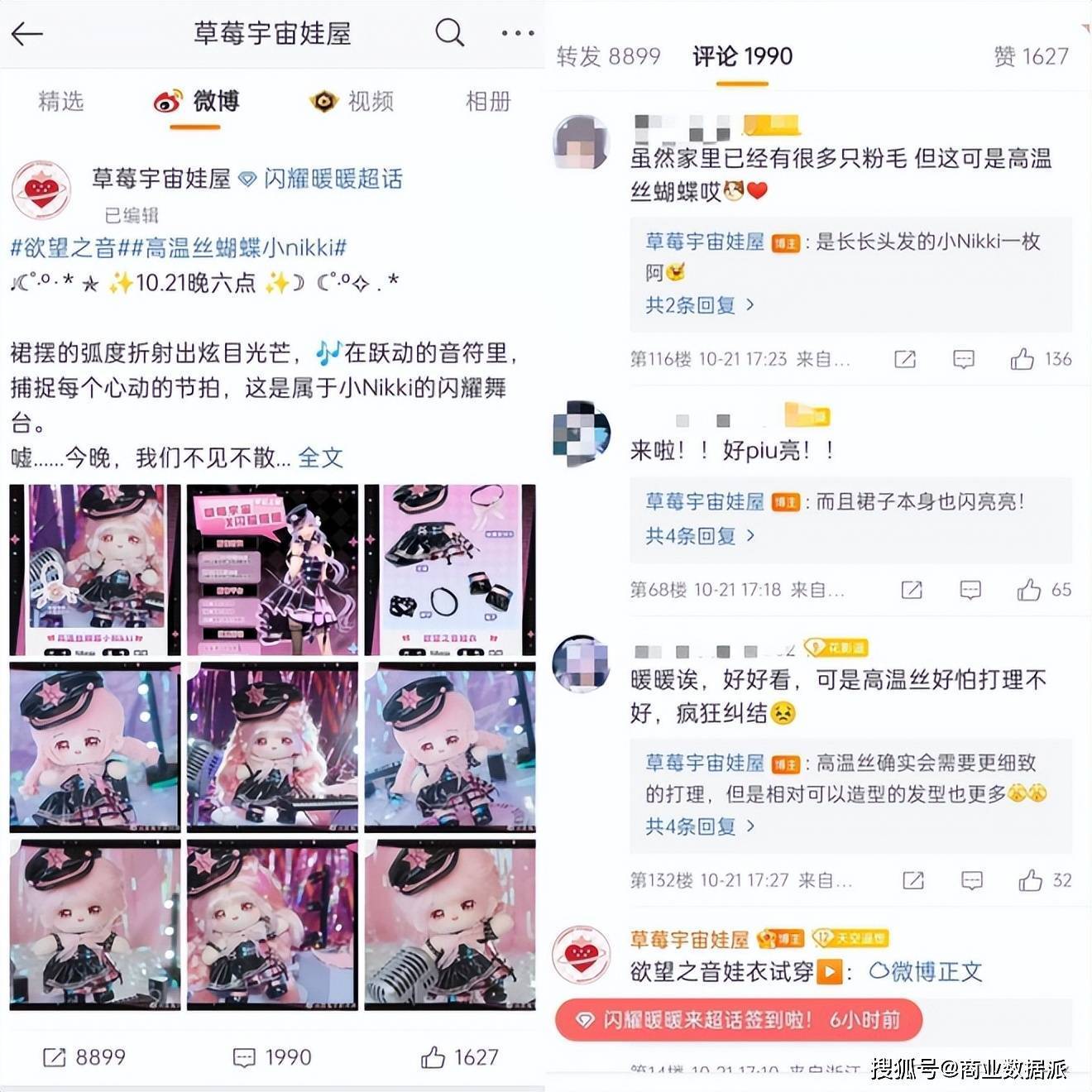The height and width of the screenshot is (1092, 1092).
Task: Go back from 草莓宇宙娃屋 profile
Action: 26,34
